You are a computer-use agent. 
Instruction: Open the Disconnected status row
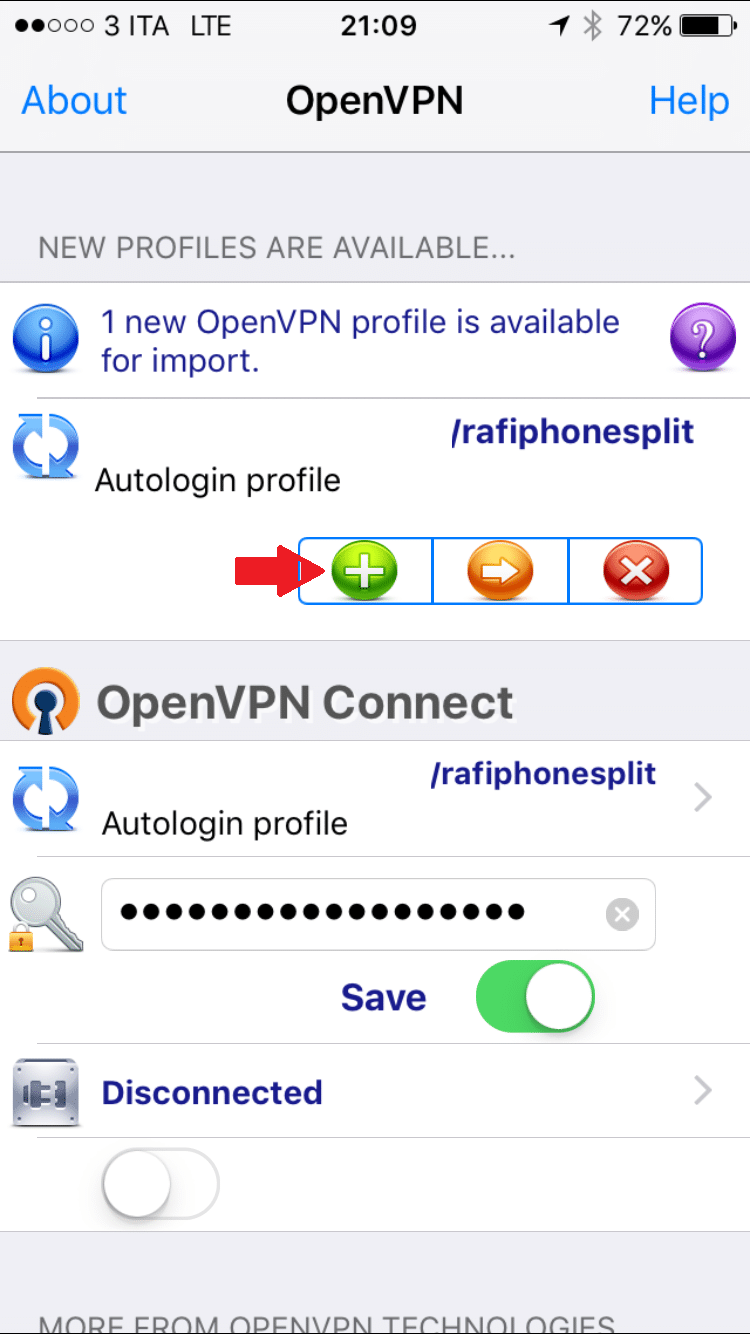tap(375, 1091)
